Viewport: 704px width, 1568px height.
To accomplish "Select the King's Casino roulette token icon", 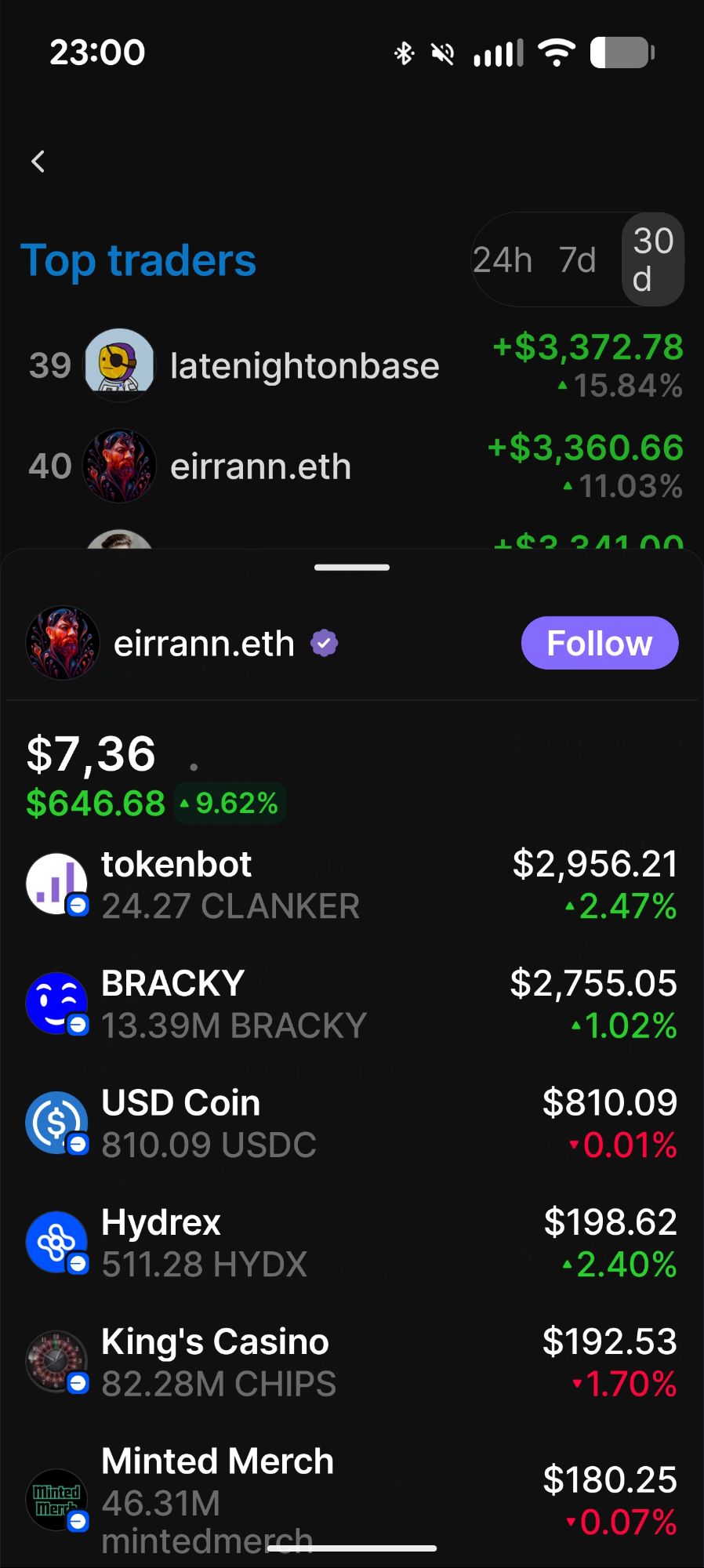I will pyautogui.click(x=56, y=1362).
